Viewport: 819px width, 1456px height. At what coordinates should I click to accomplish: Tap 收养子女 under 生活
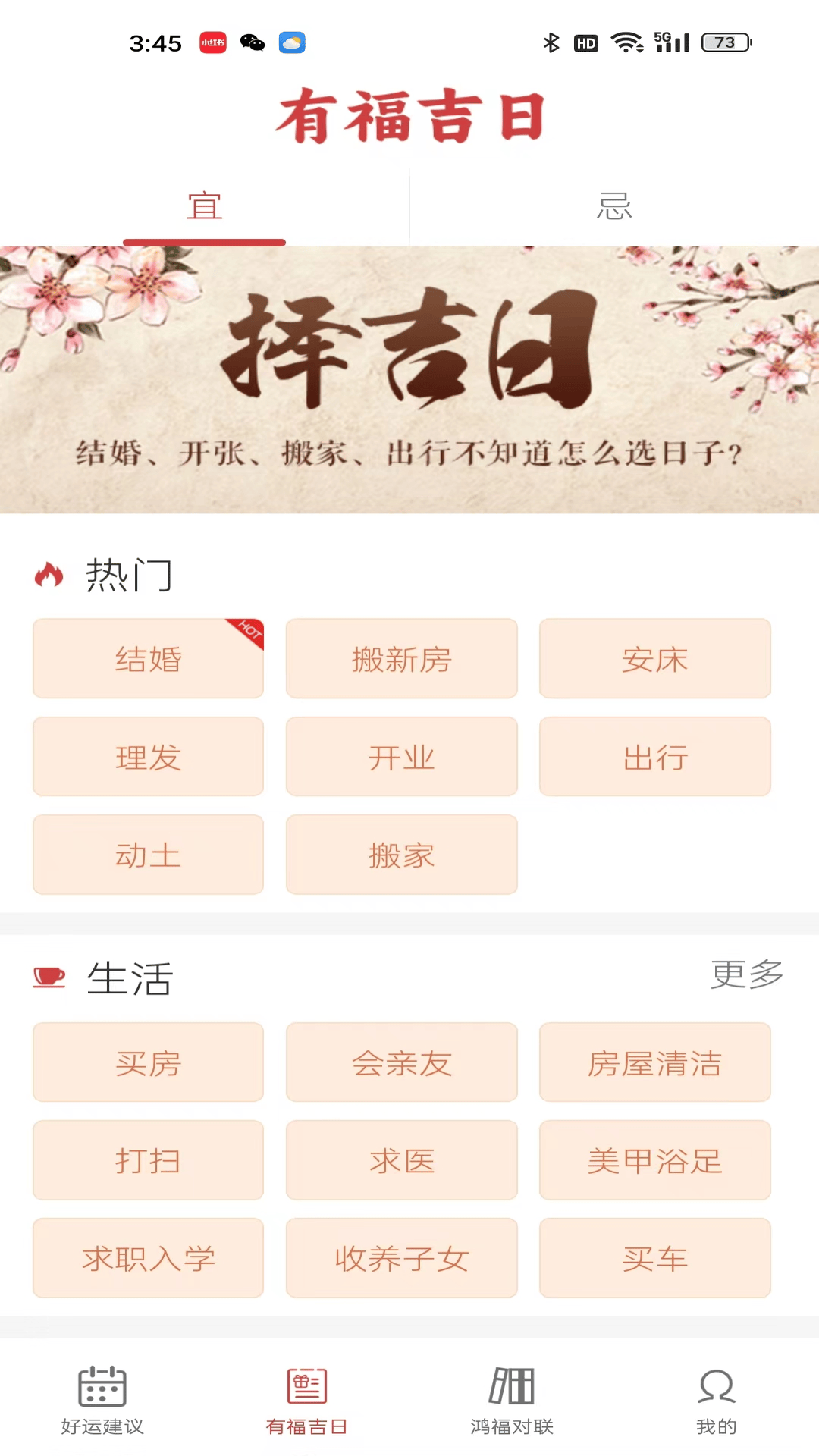(401, 1258)
